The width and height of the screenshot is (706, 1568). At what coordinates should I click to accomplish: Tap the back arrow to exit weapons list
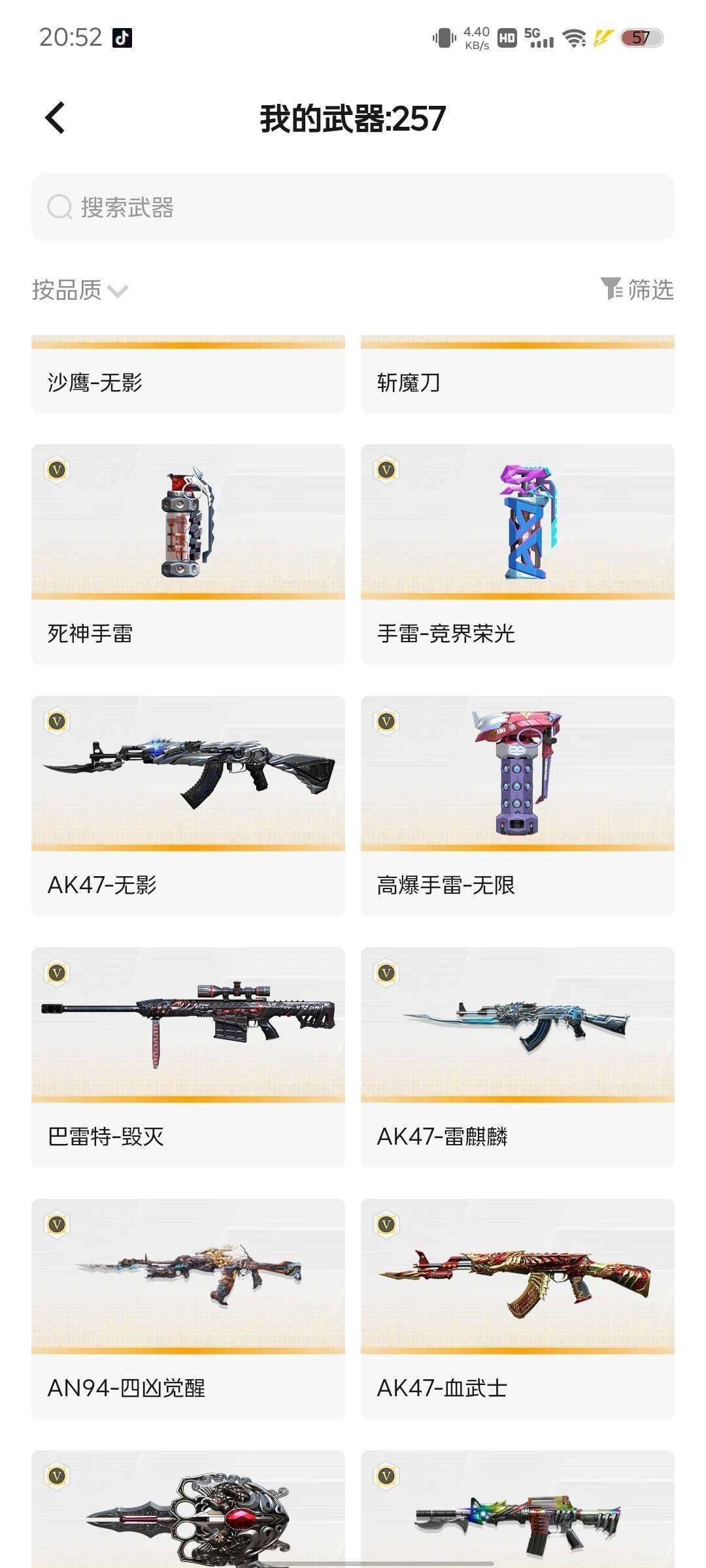56,118
